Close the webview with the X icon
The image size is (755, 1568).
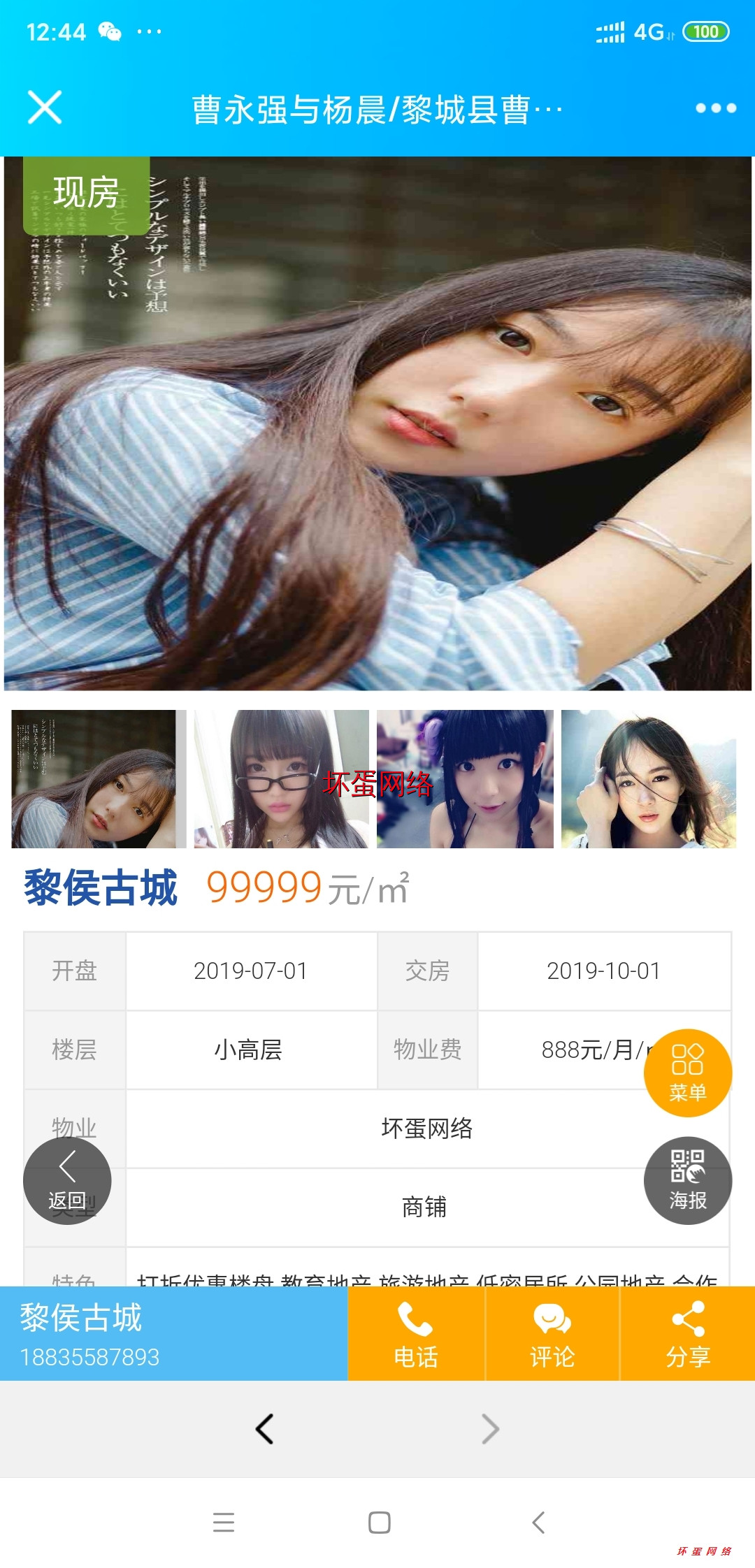[x=45, y=108]
